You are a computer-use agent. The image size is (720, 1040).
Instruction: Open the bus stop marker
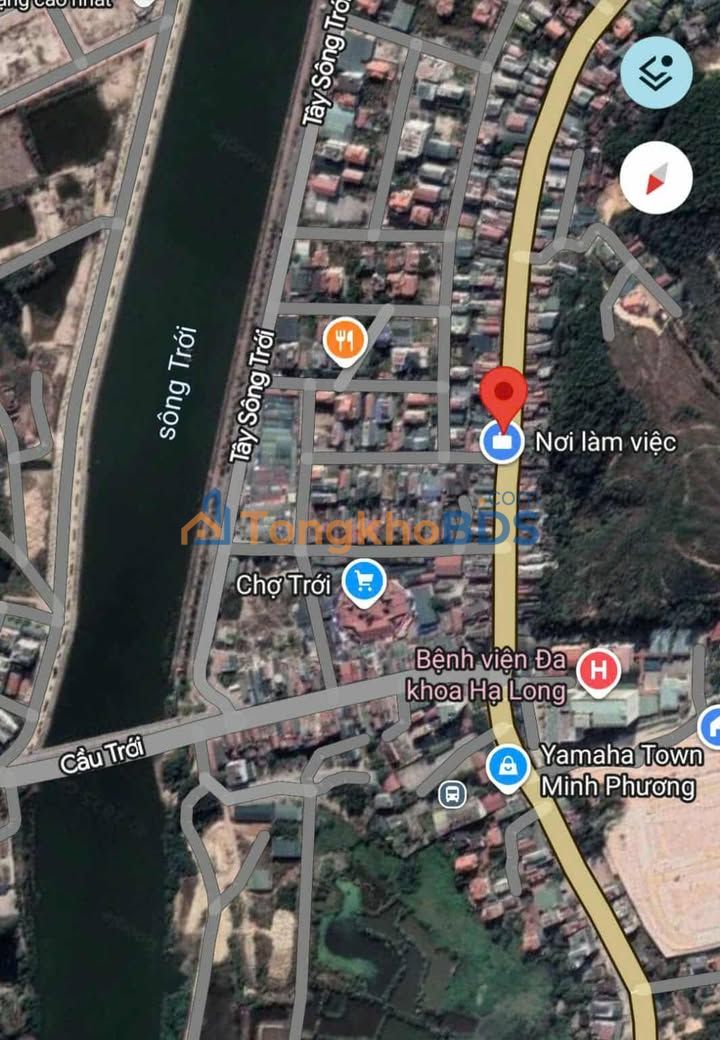453,794
